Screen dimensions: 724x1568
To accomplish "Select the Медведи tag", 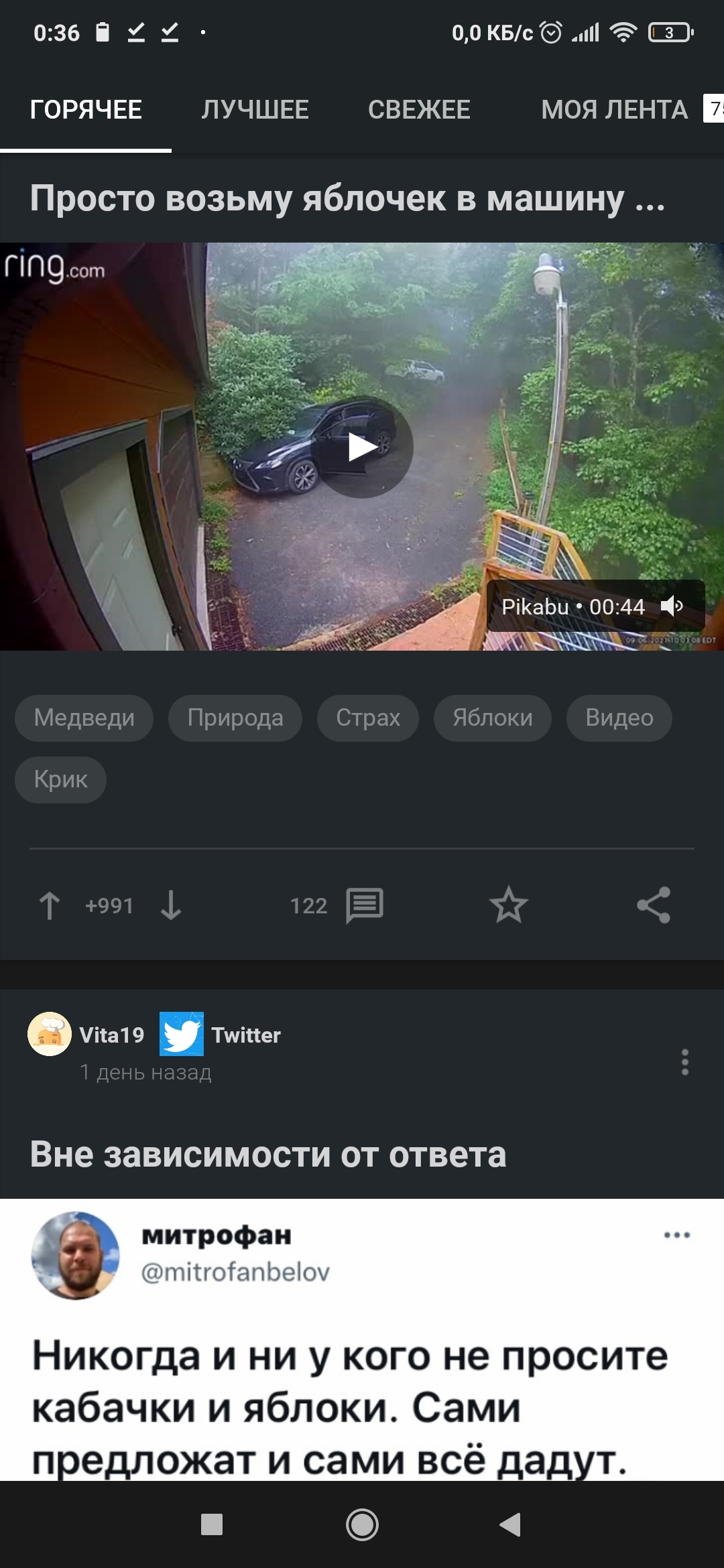I will (84, 718).
